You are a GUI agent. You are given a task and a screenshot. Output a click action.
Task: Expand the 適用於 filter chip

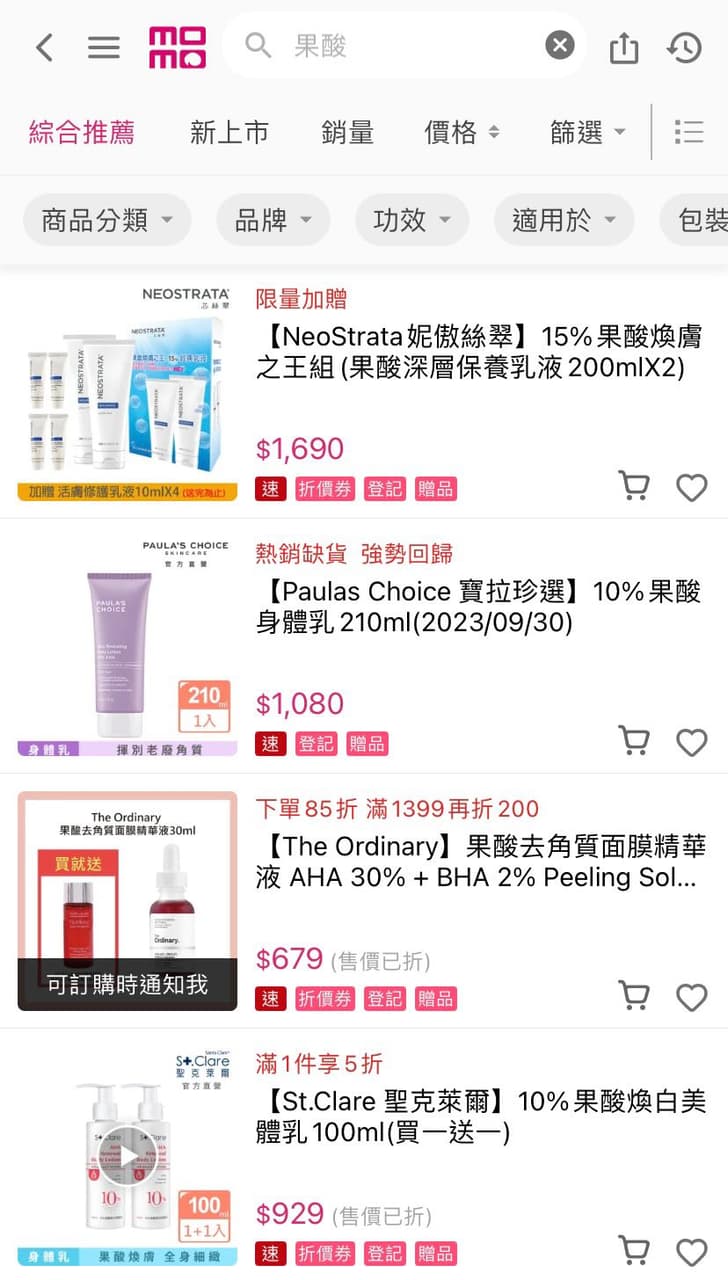click(564, 220)
